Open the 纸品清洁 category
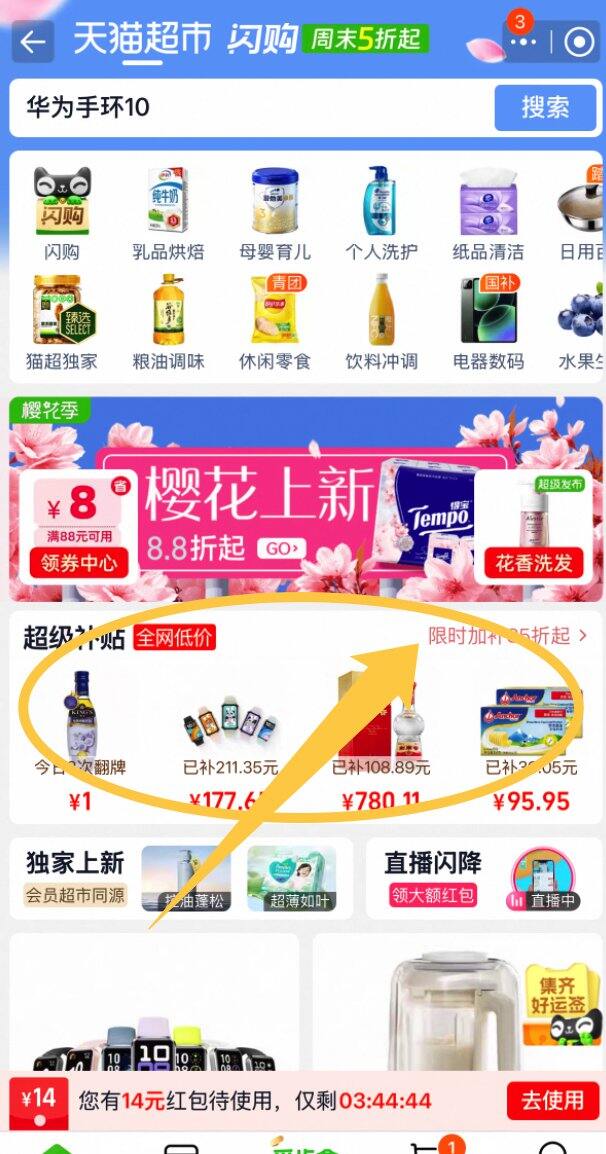Viewport: 606px width, 1154px height. click(488, 214)
